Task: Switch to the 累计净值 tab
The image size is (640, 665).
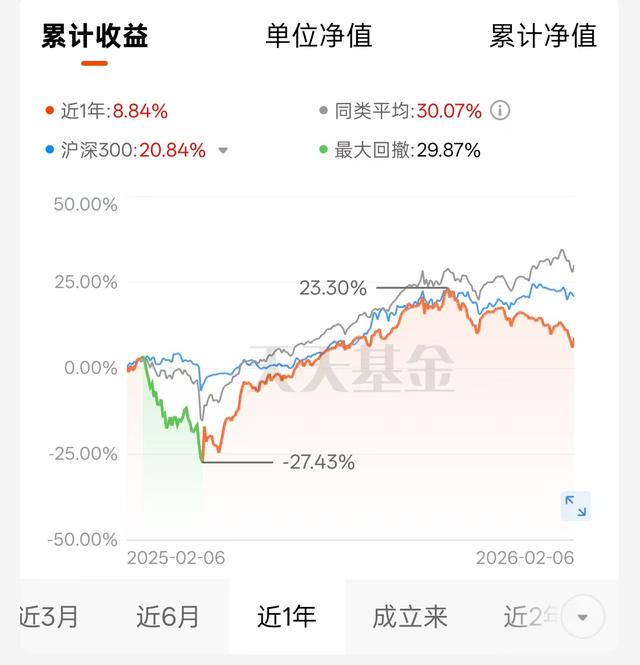Action: click(x=543, y=36)
